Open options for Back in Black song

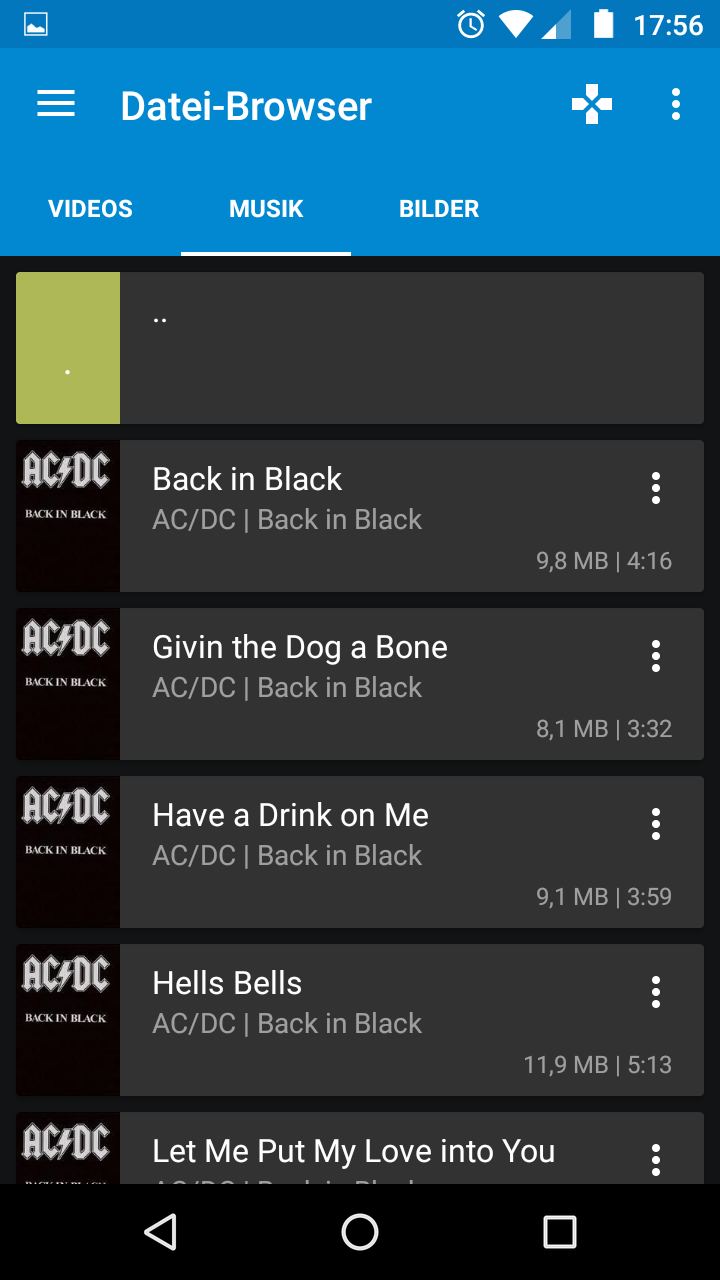coord(656,488)
